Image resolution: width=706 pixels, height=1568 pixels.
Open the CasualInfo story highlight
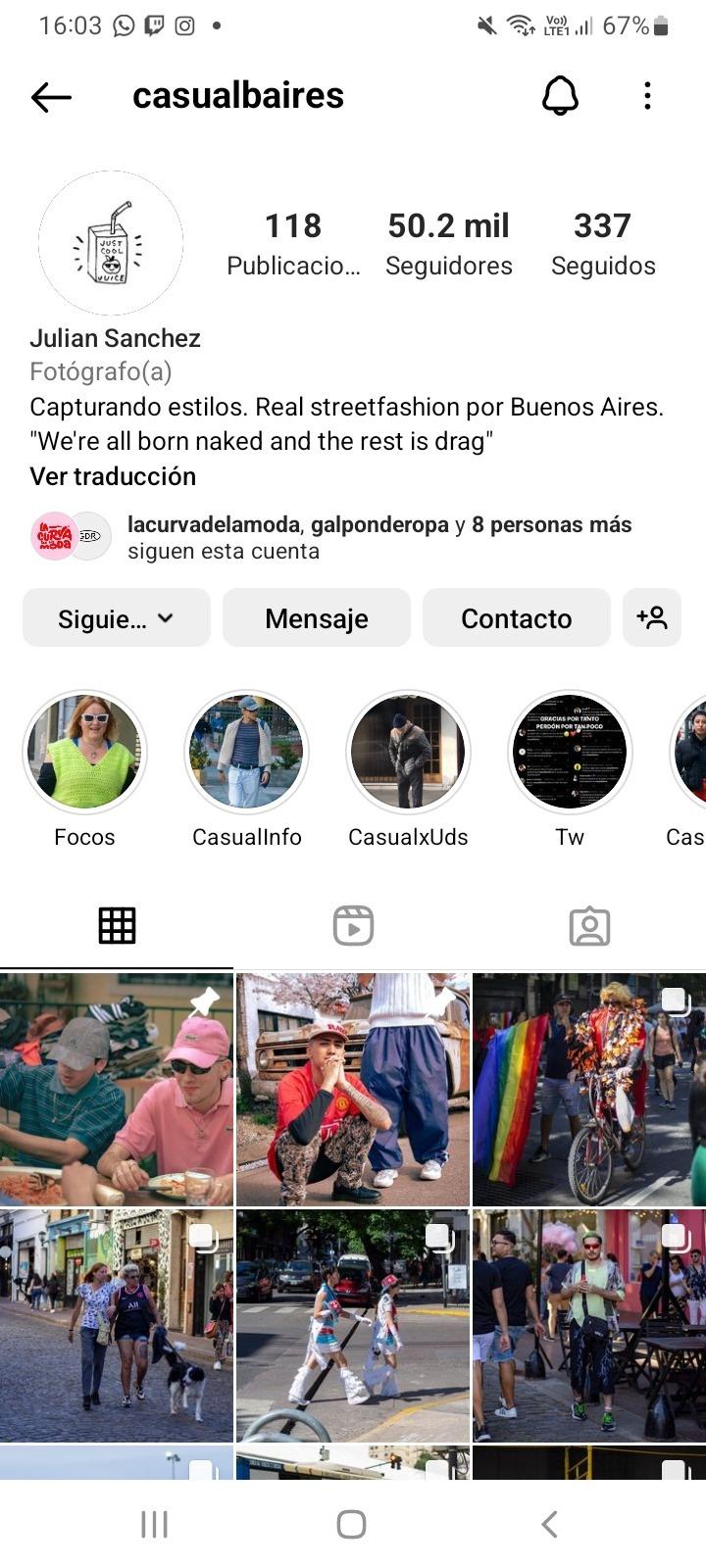[247, 753]
